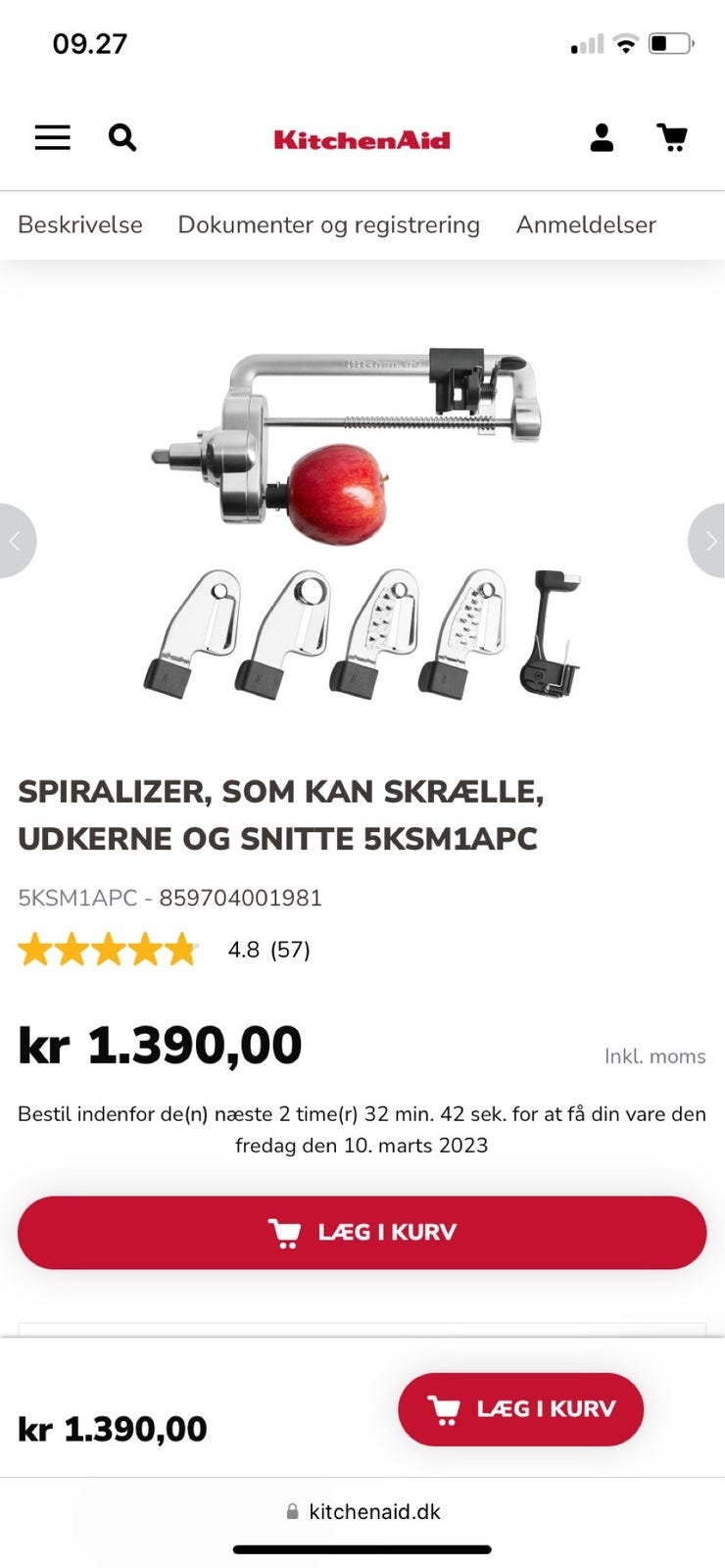The image size is (725, 1568).
Task: Tap the cart icon inside bottom LÆG I KURV
Action: (x=446, y=1409)
